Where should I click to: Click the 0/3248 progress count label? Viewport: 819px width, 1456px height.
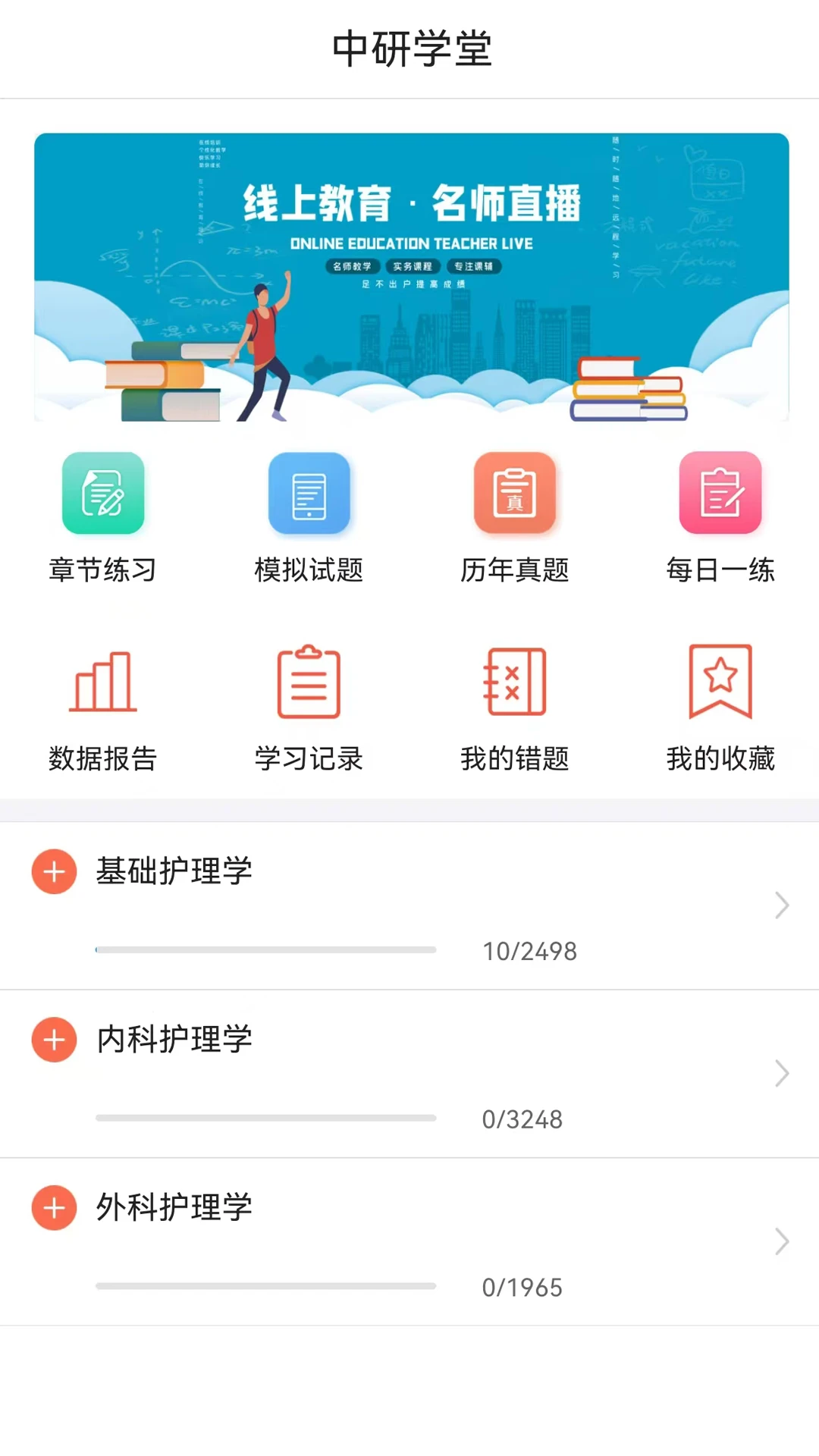pos(523,1119)
